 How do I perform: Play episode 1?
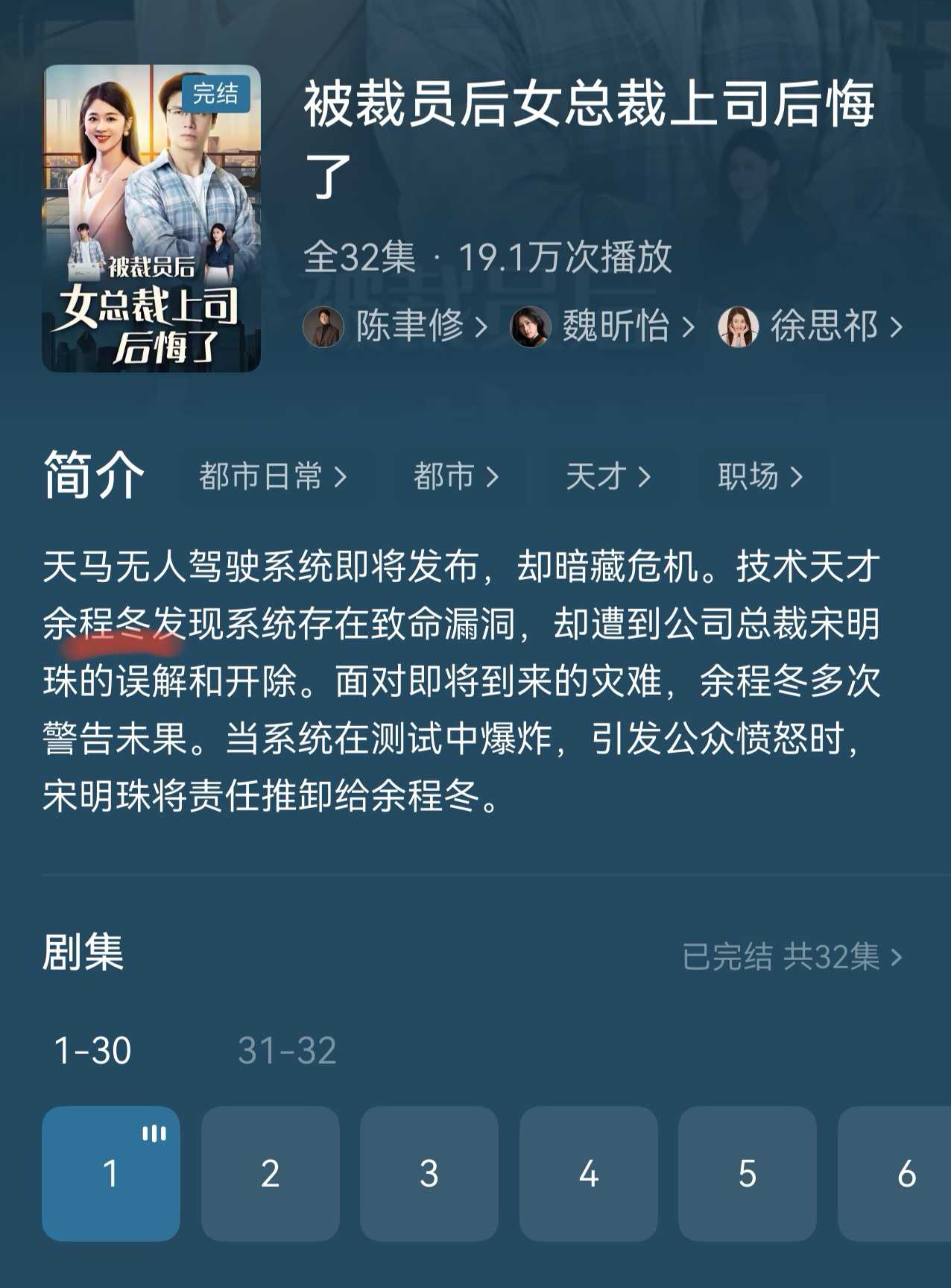110,1173
